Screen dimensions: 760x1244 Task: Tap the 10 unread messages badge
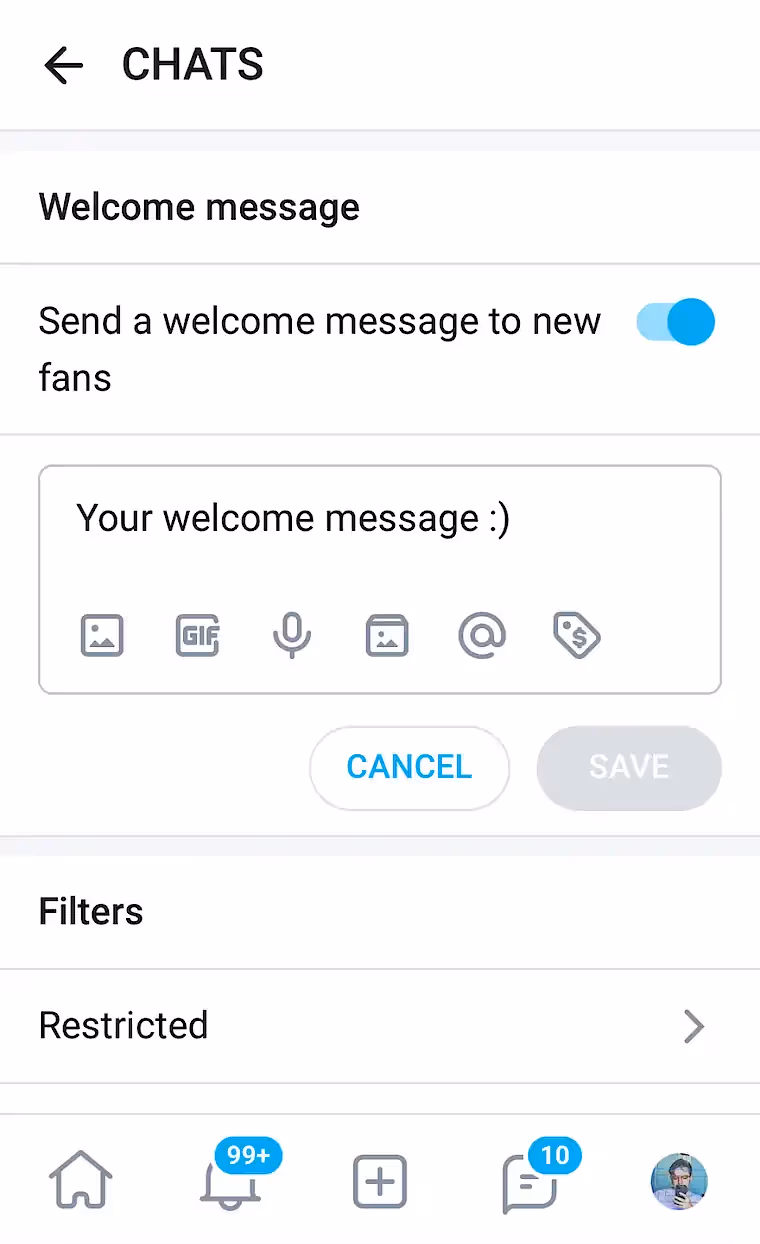[x=557, y=1155]
